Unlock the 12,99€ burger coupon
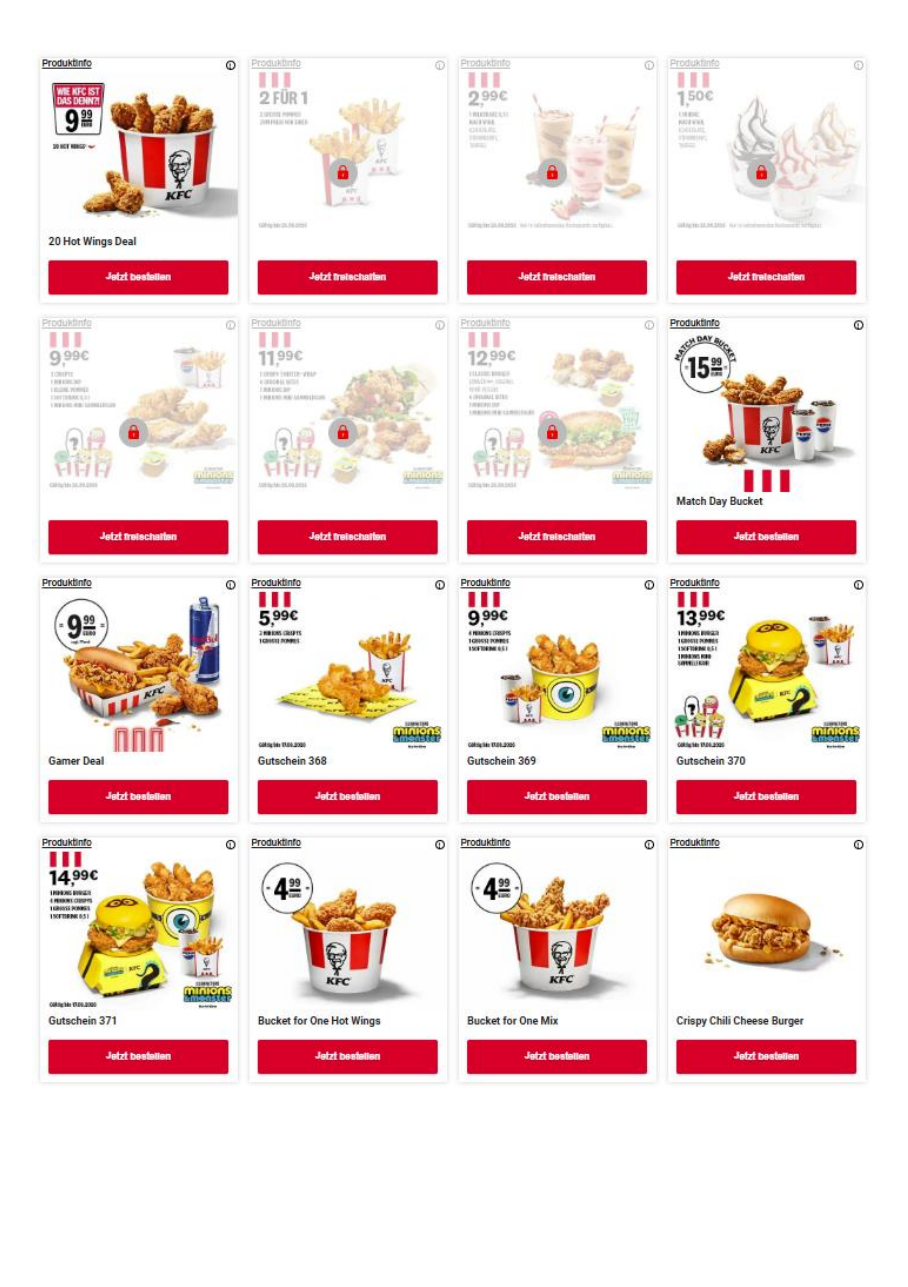This screenshot has width=908, height=1287. 557,537
